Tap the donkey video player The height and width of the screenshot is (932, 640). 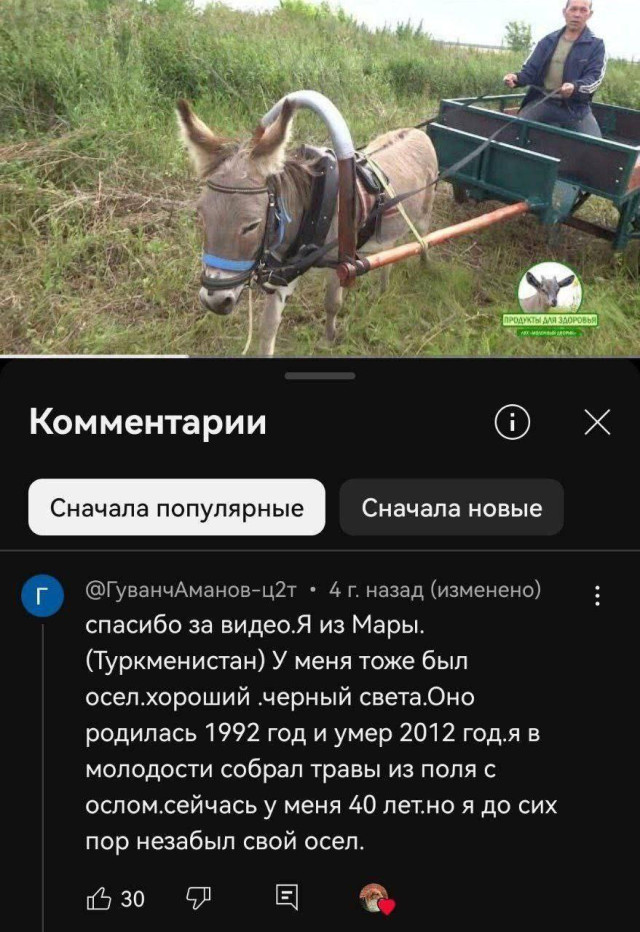pos(320,178)
